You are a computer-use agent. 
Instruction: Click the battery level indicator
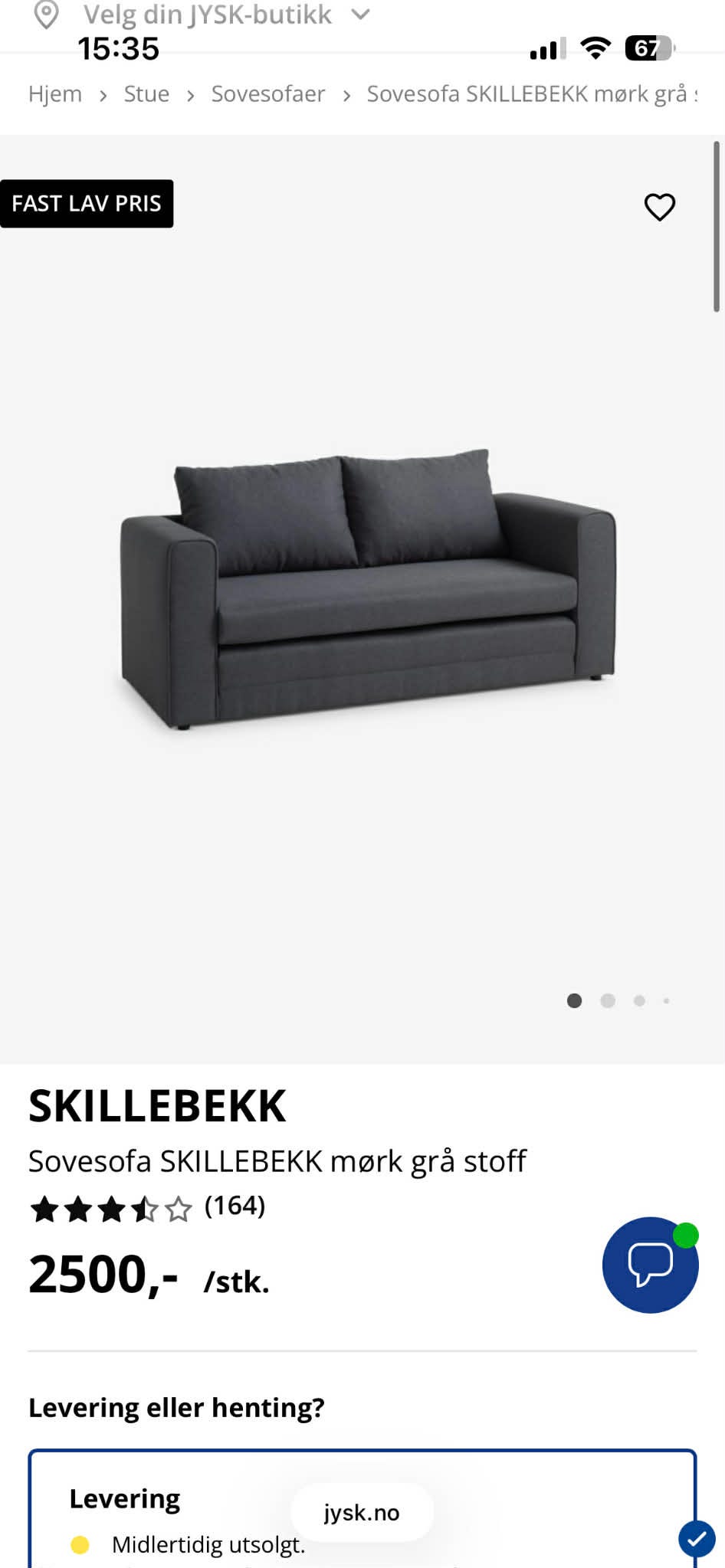(646, 48)
